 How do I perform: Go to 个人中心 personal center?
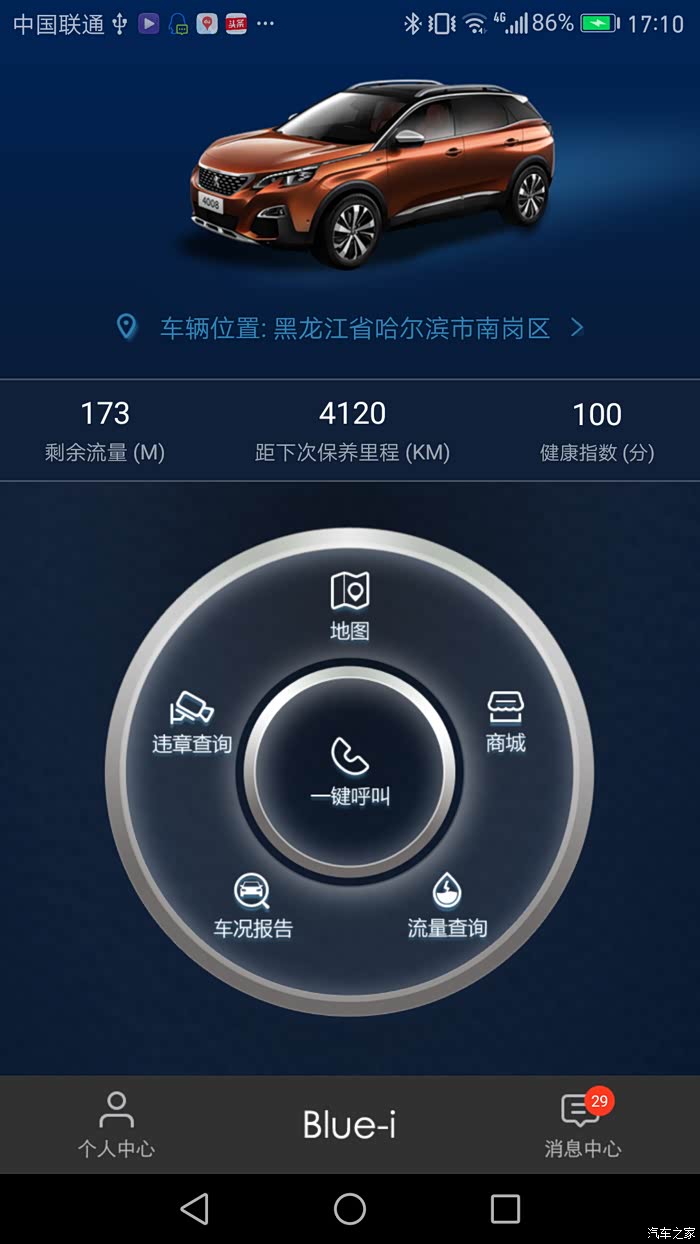[116, 1125]
